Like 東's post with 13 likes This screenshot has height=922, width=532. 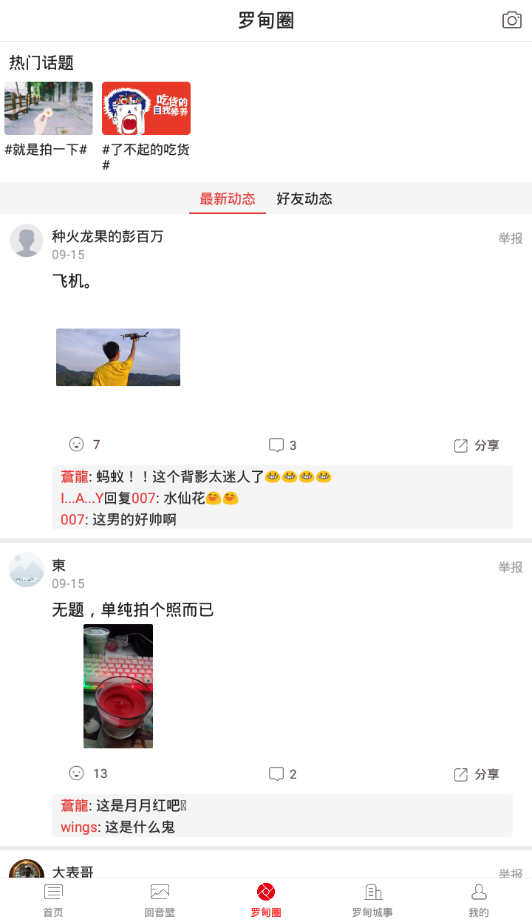pyautogui.click(x=88, y=773)
